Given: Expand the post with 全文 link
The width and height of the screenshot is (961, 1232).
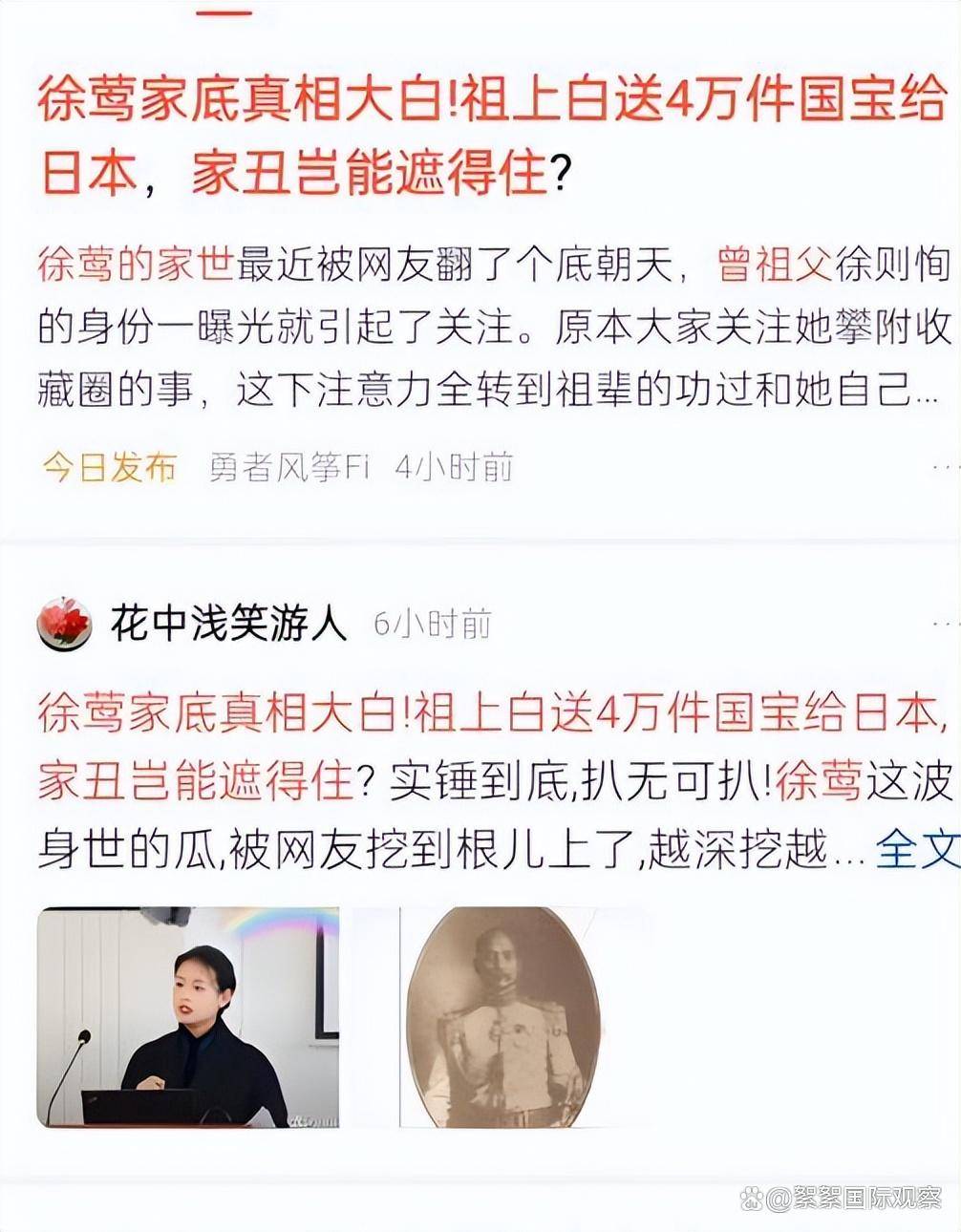Looking at the screenshot, I should pyautogui.click(x=916, y=847).
